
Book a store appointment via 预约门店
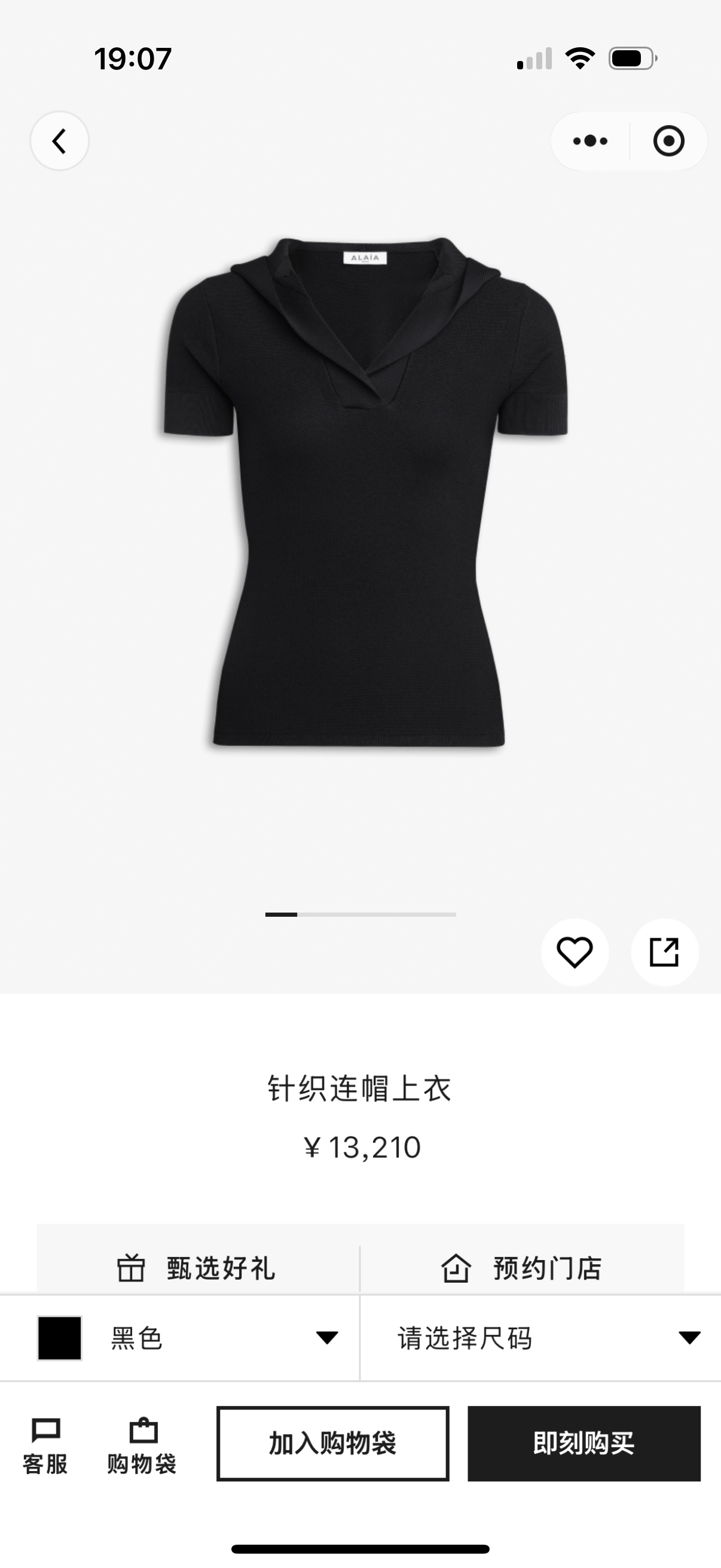522,1268
